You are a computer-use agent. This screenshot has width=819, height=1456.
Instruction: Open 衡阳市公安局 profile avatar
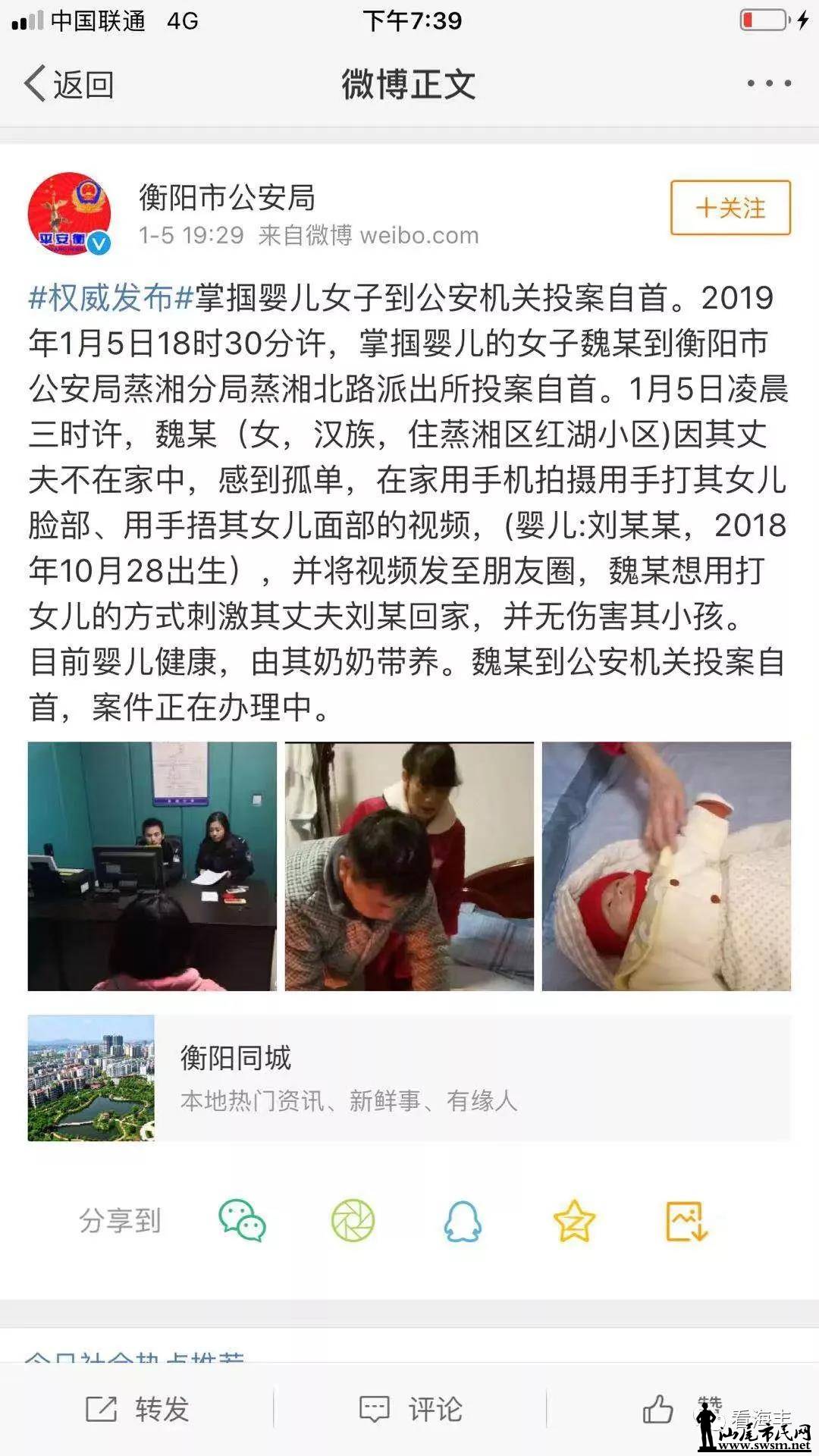click(x=70, y=214)
